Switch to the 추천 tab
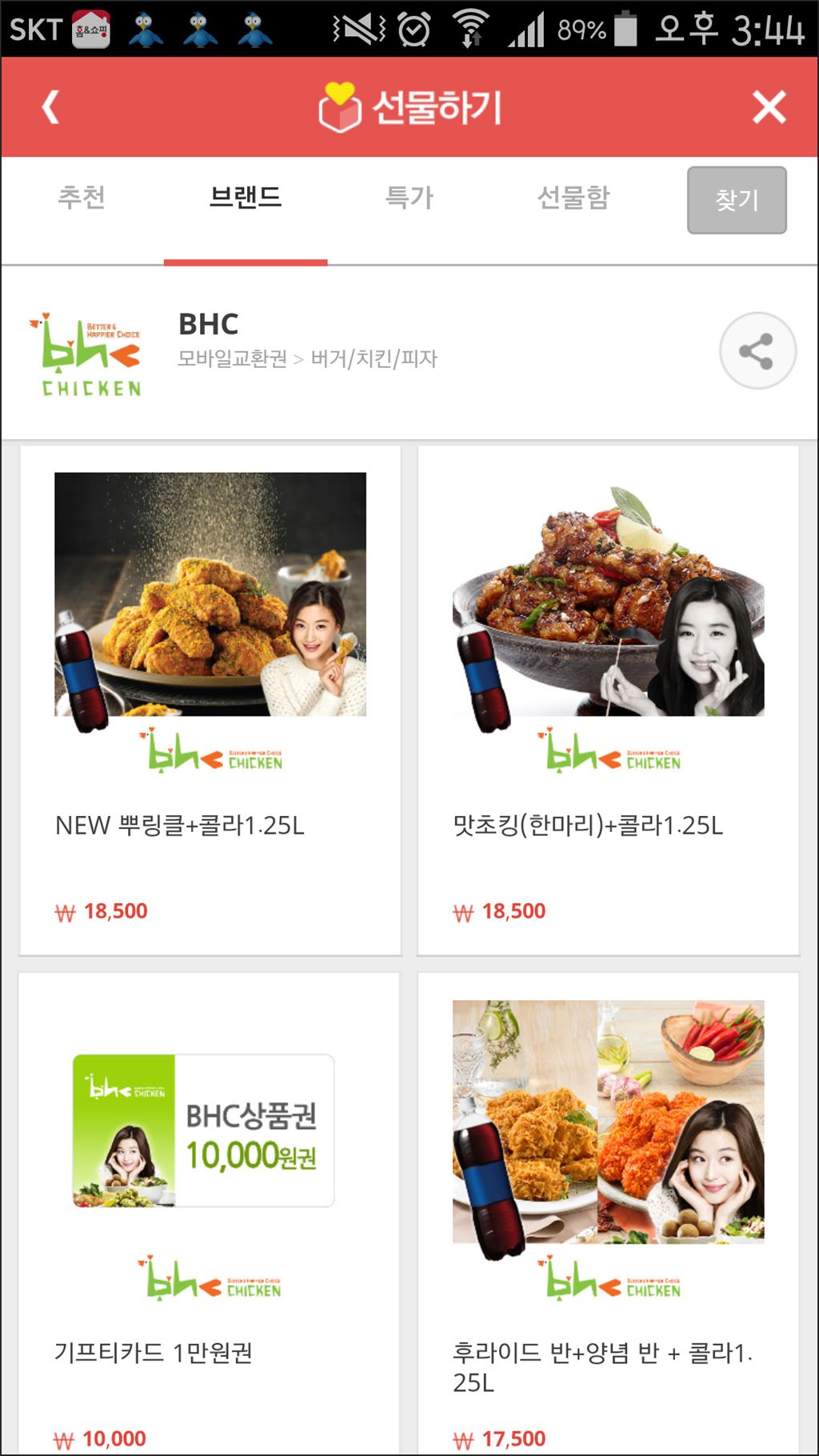Image resolution: width=819 pixels, height=1456 pixels. 82,198
